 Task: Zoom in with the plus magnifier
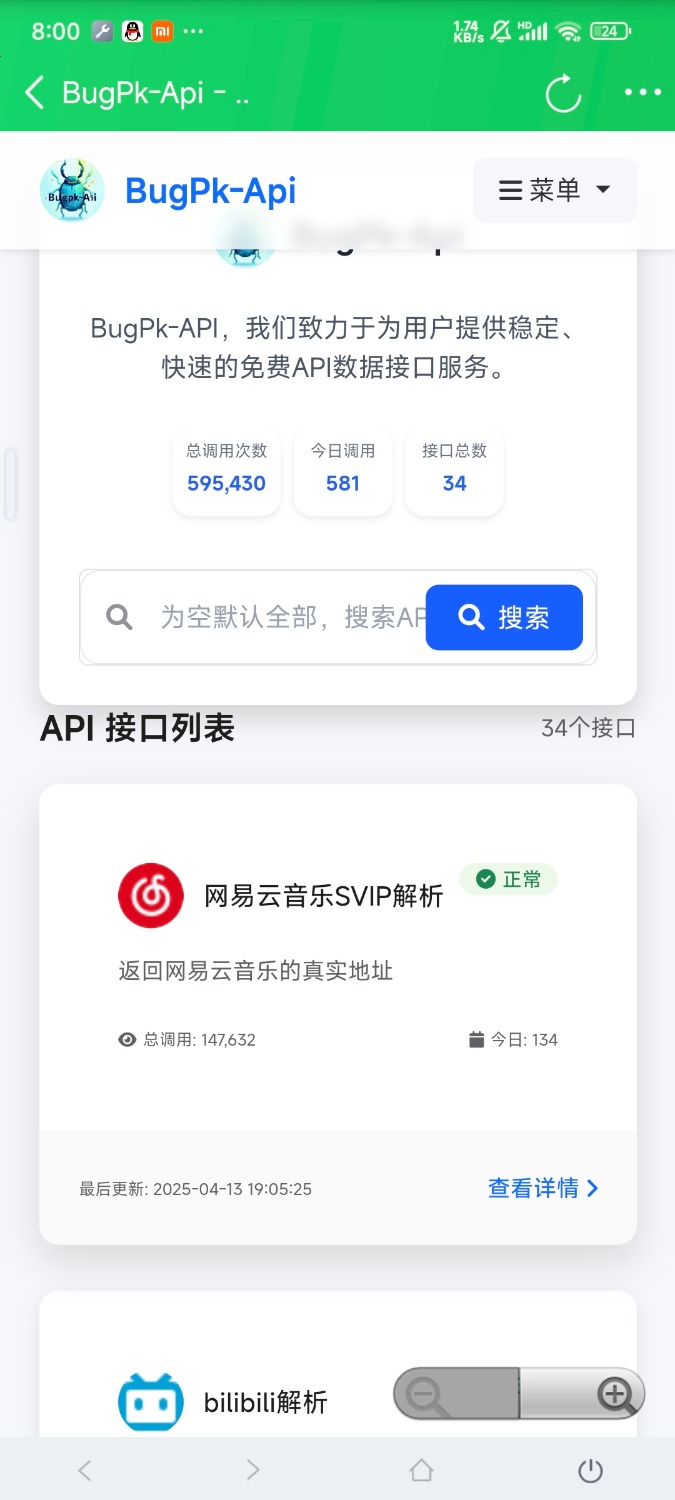[614, 1394]
